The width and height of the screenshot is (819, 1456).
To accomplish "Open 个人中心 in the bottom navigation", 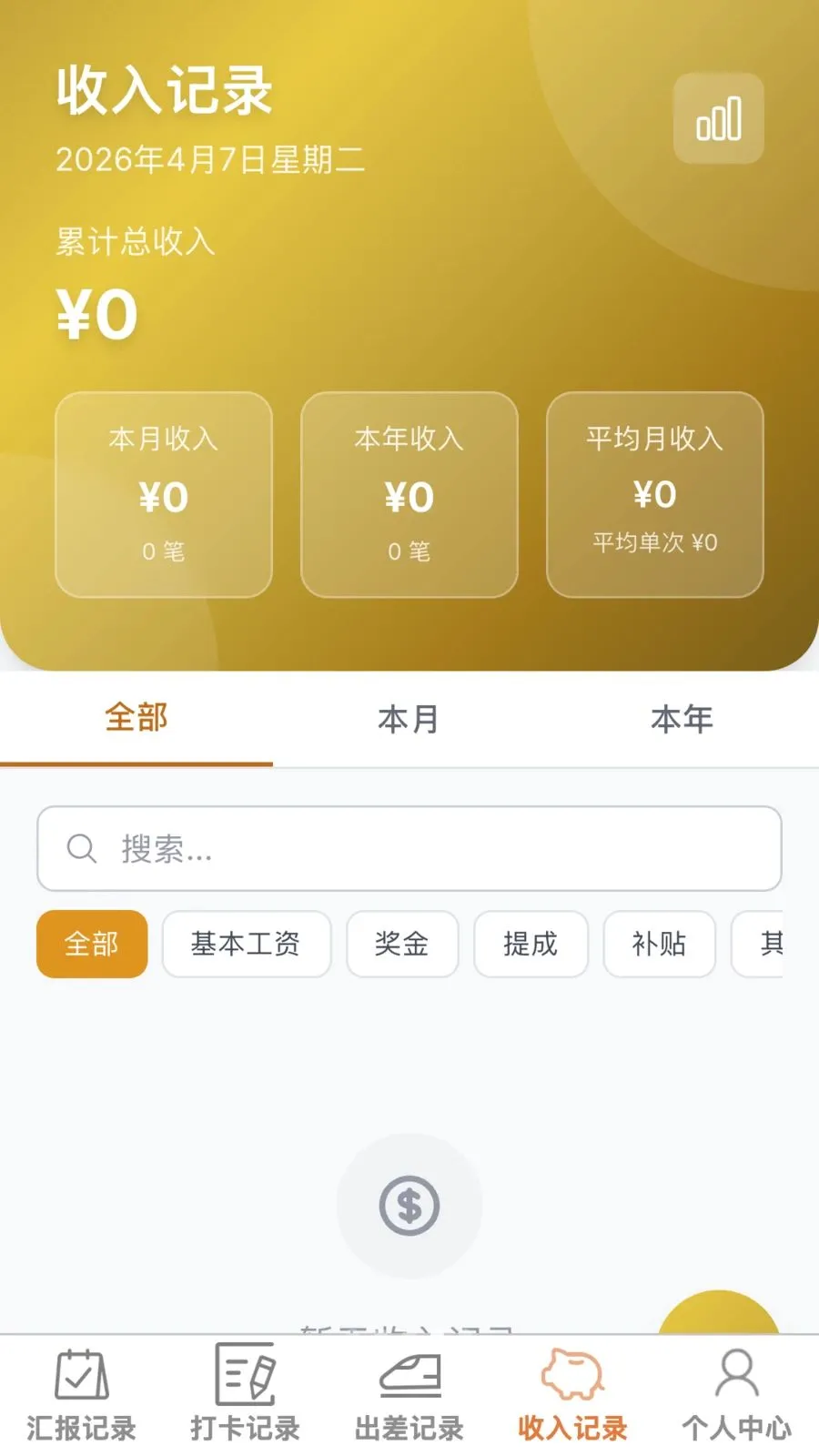I will (737, 1392).
